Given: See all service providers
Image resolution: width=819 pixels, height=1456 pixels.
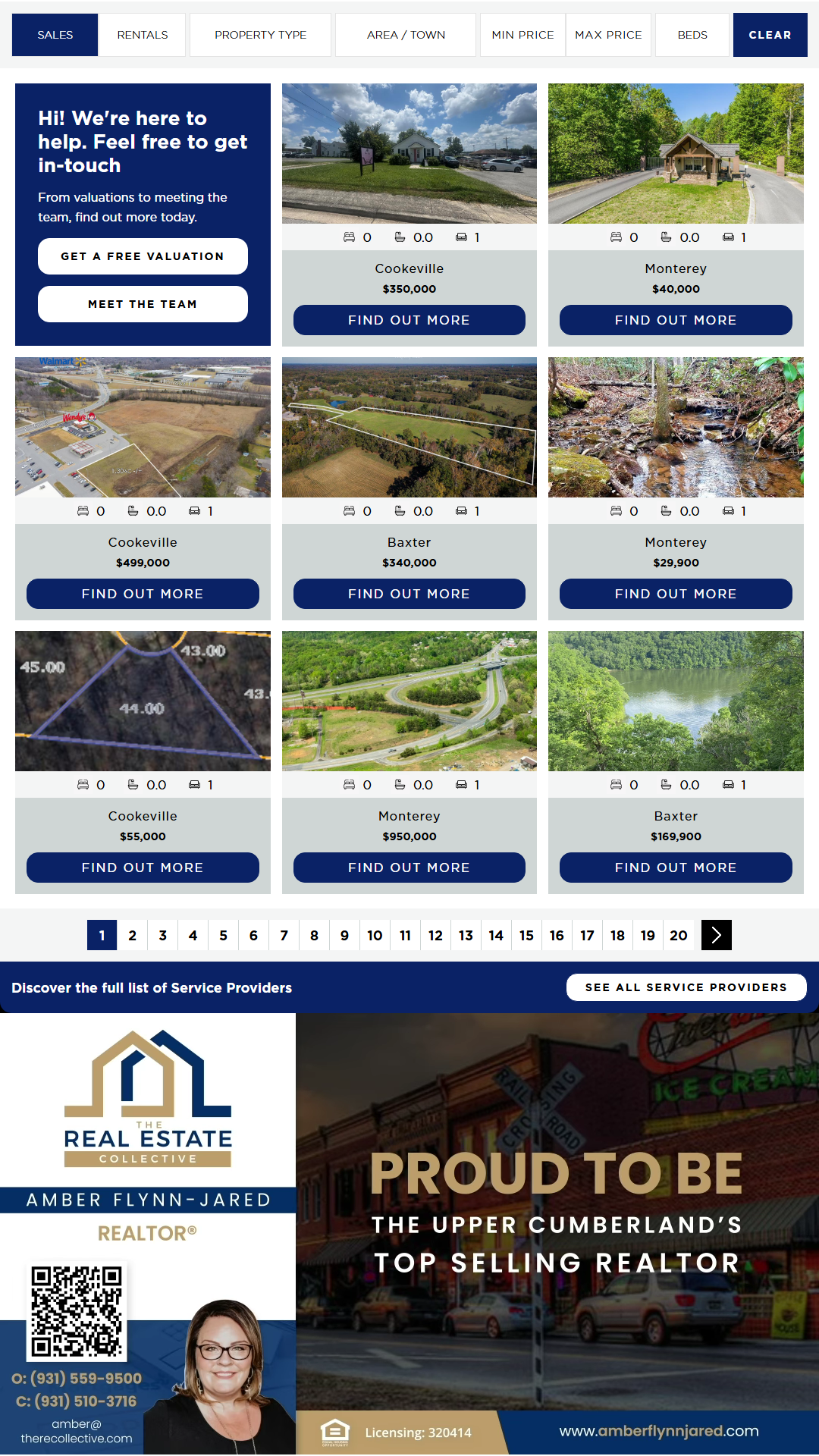Looking at the screenshot, I should pos(686,987).
